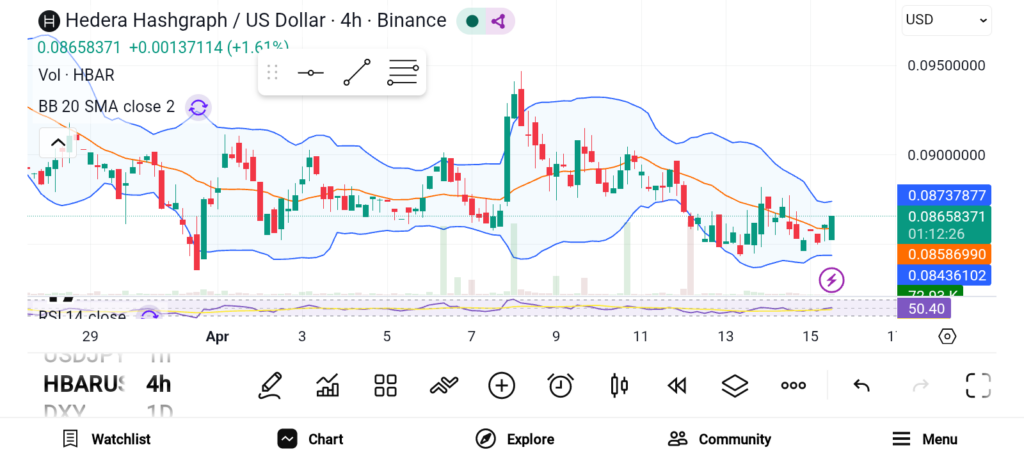Select the horizontal line drawing tool
Viewport: 1024px width, 461px height.
pyautogui.click(x=311, y=72)
